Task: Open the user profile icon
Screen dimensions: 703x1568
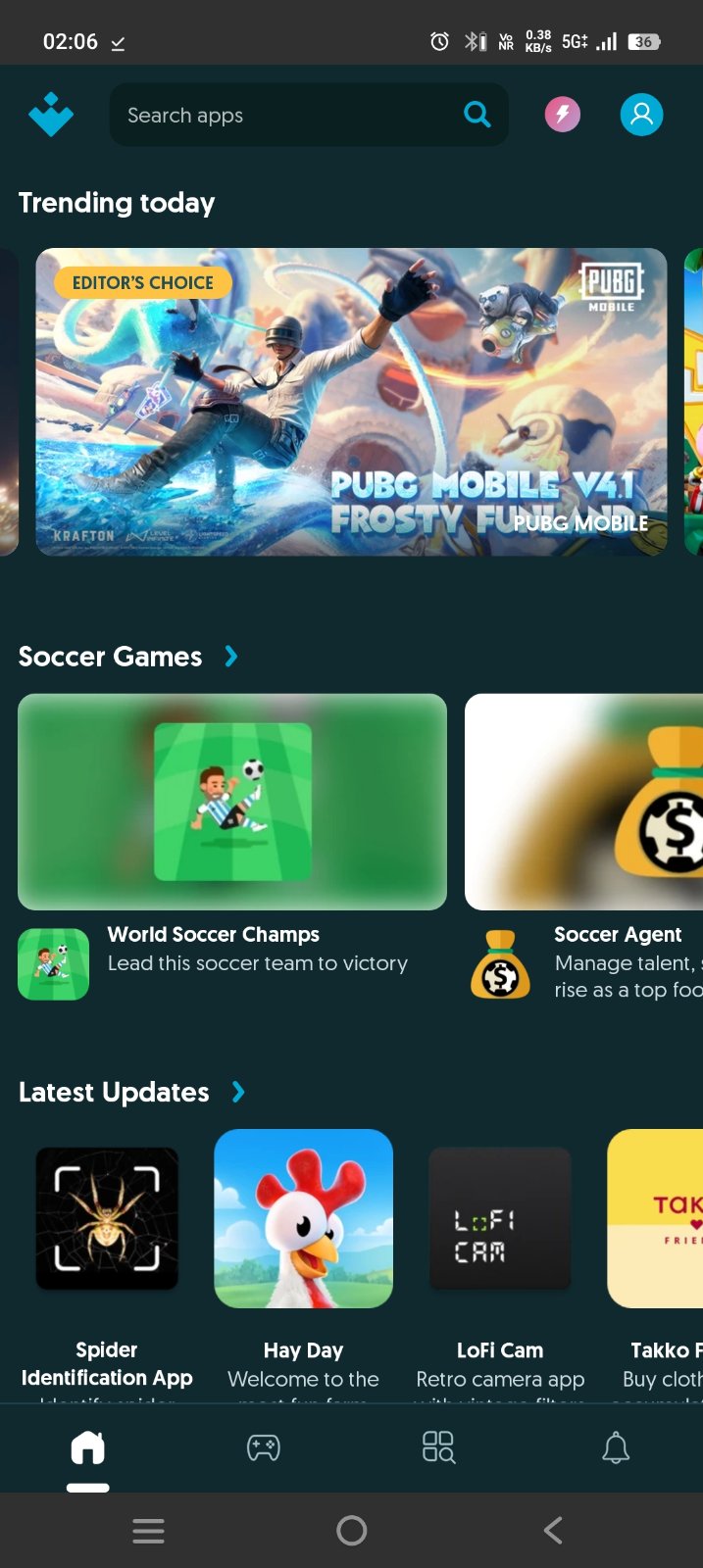Action: 641,115
